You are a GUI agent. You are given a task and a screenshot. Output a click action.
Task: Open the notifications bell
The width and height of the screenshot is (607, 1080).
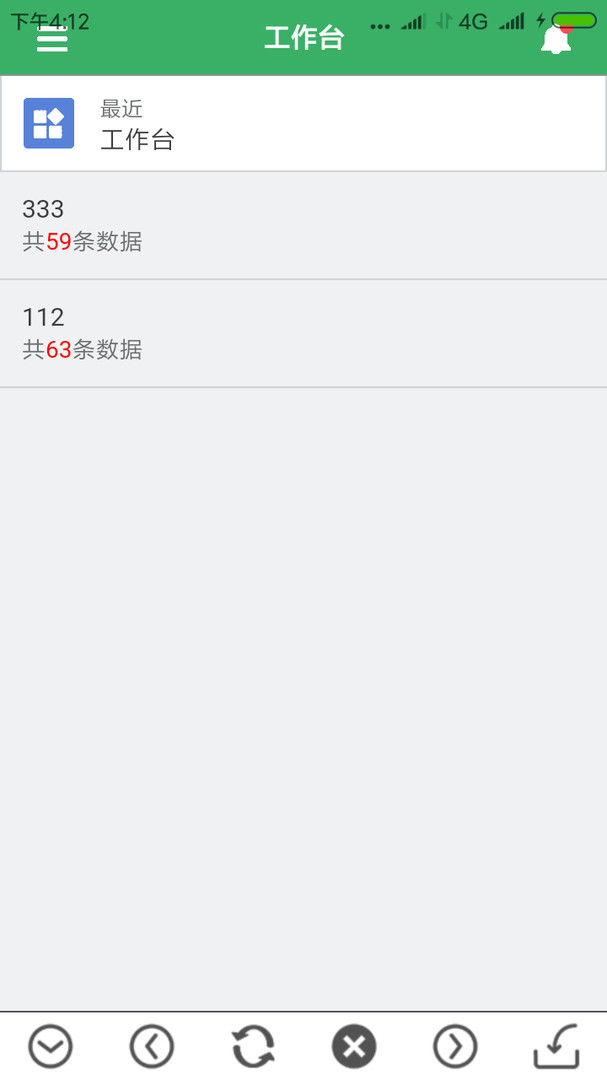point(555,40)
